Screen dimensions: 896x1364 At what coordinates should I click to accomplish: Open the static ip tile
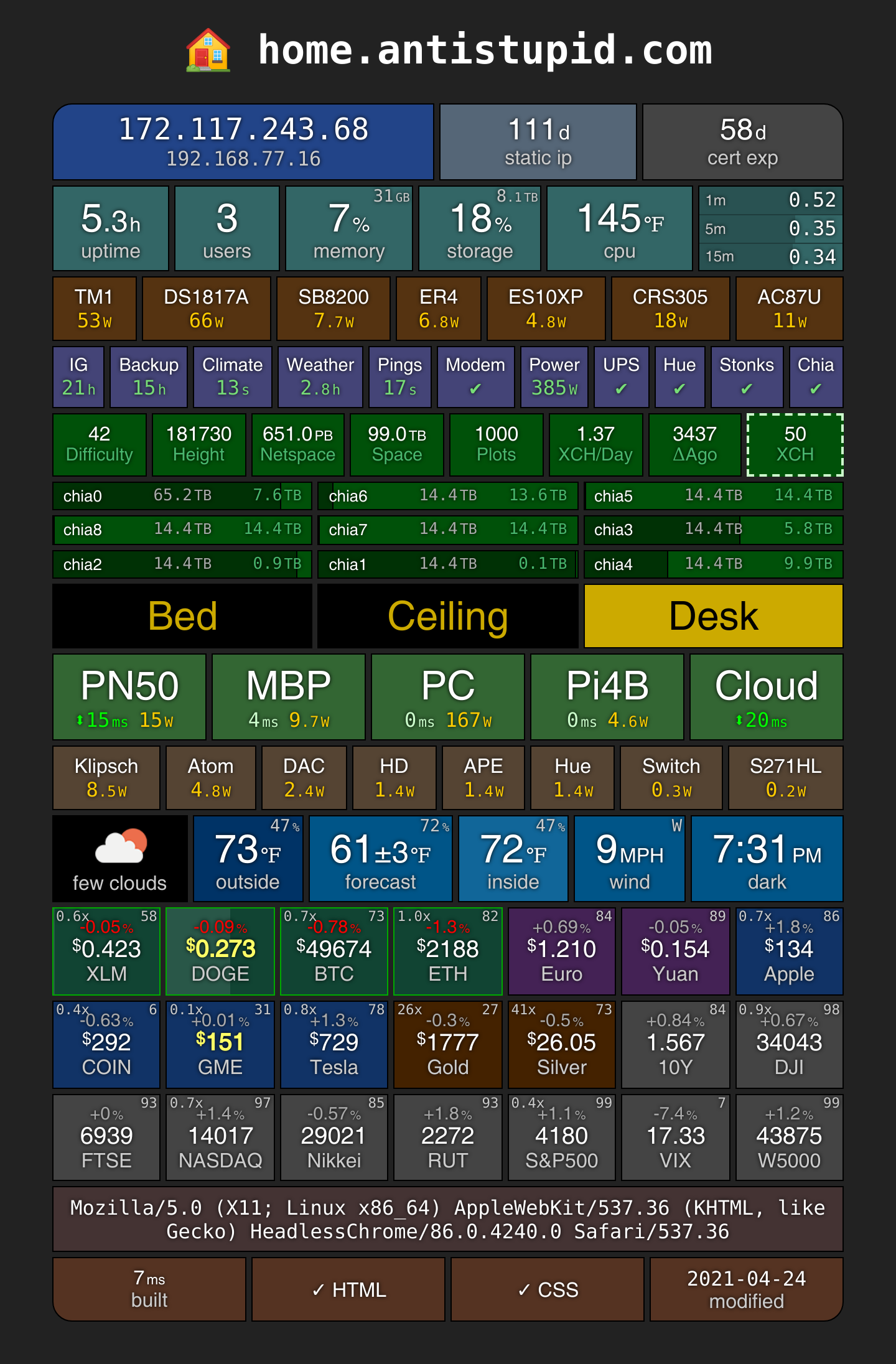click(x=538, y=142)
